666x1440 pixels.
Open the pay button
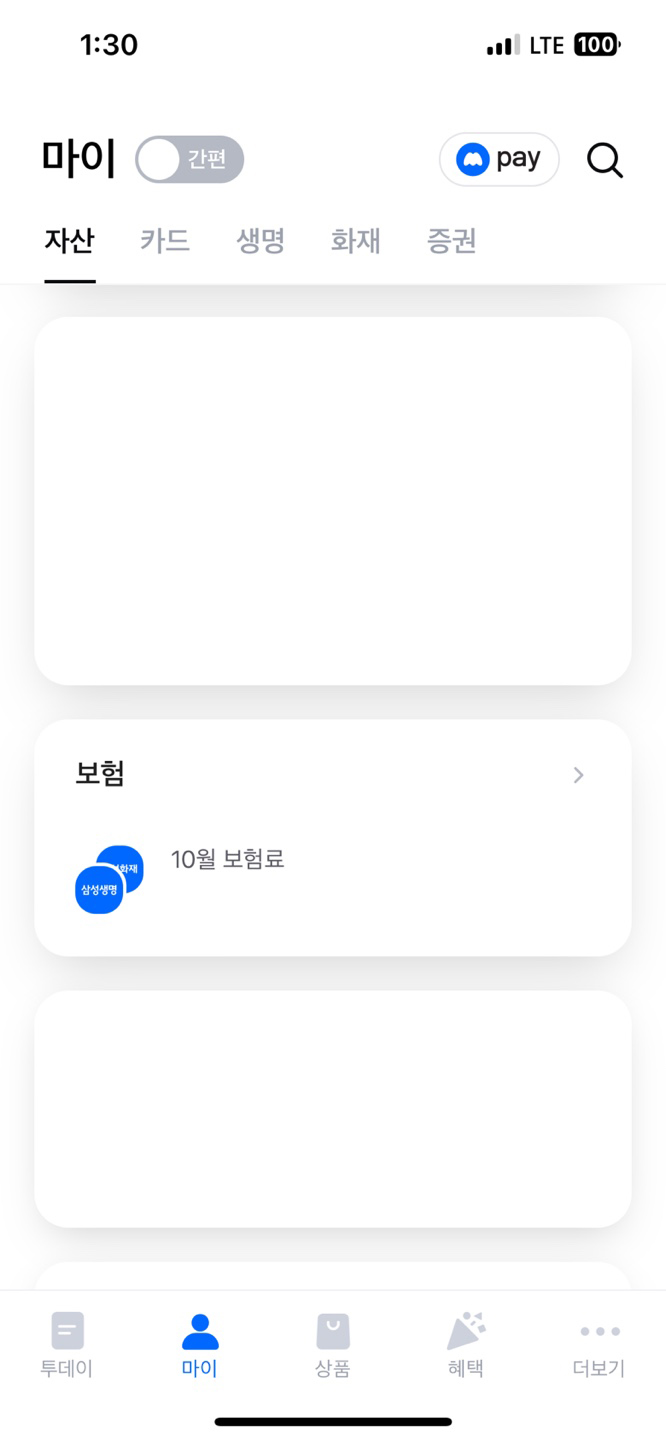tap(499, 159)
